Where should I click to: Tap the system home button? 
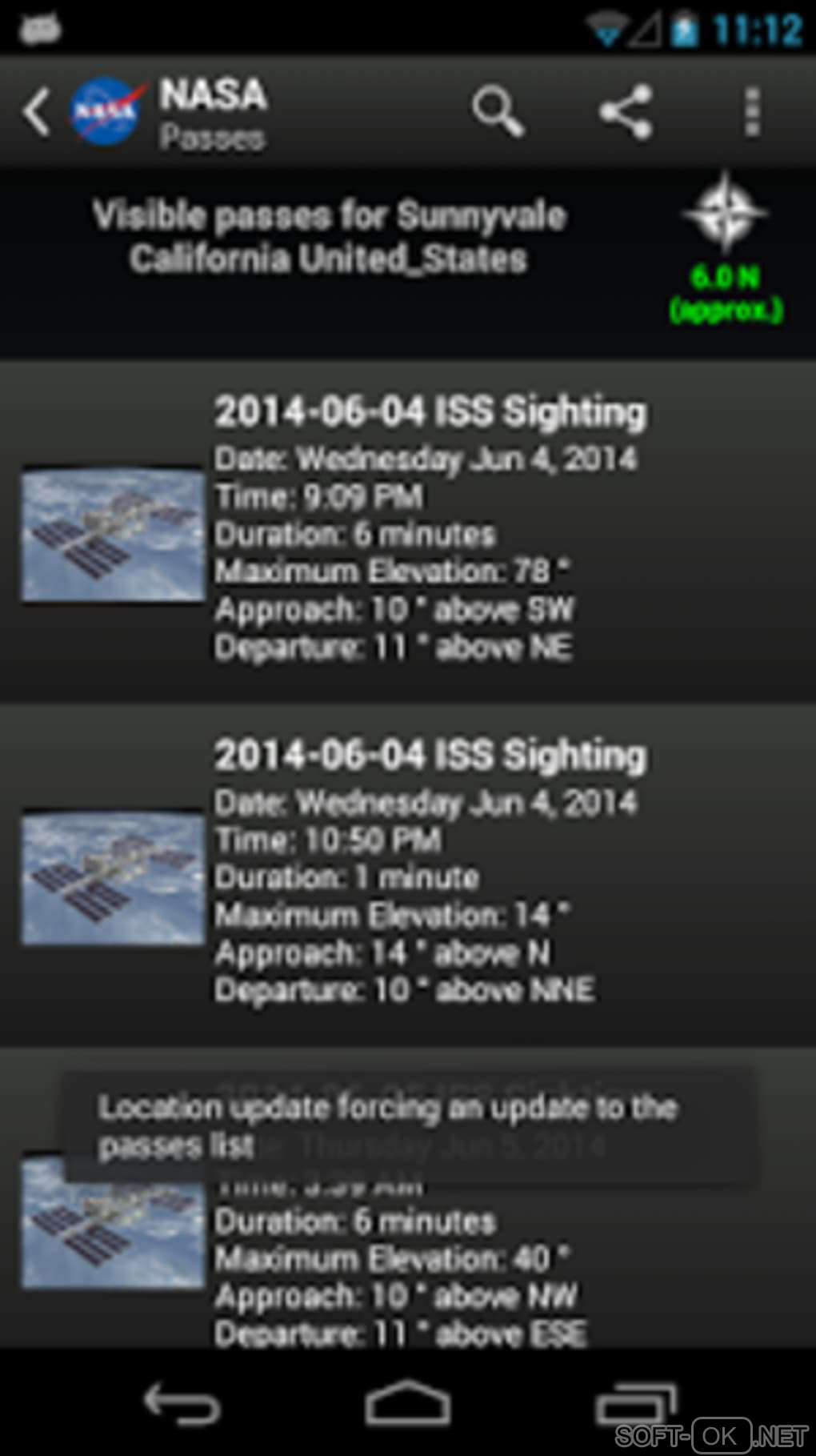(x=407, y=1402)
